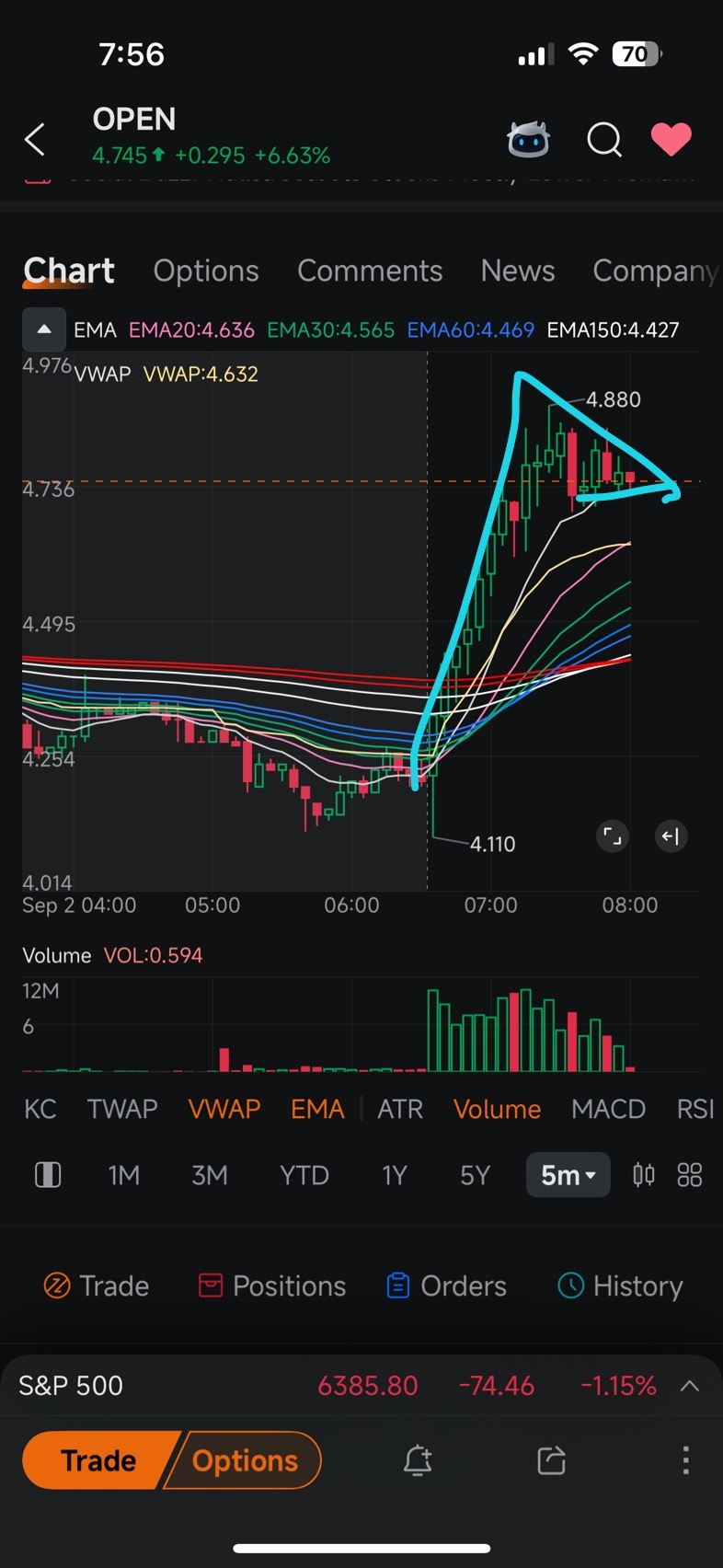Screen dimensions: 723x1568
Task: View the News tab
Action: pos(518,271)
